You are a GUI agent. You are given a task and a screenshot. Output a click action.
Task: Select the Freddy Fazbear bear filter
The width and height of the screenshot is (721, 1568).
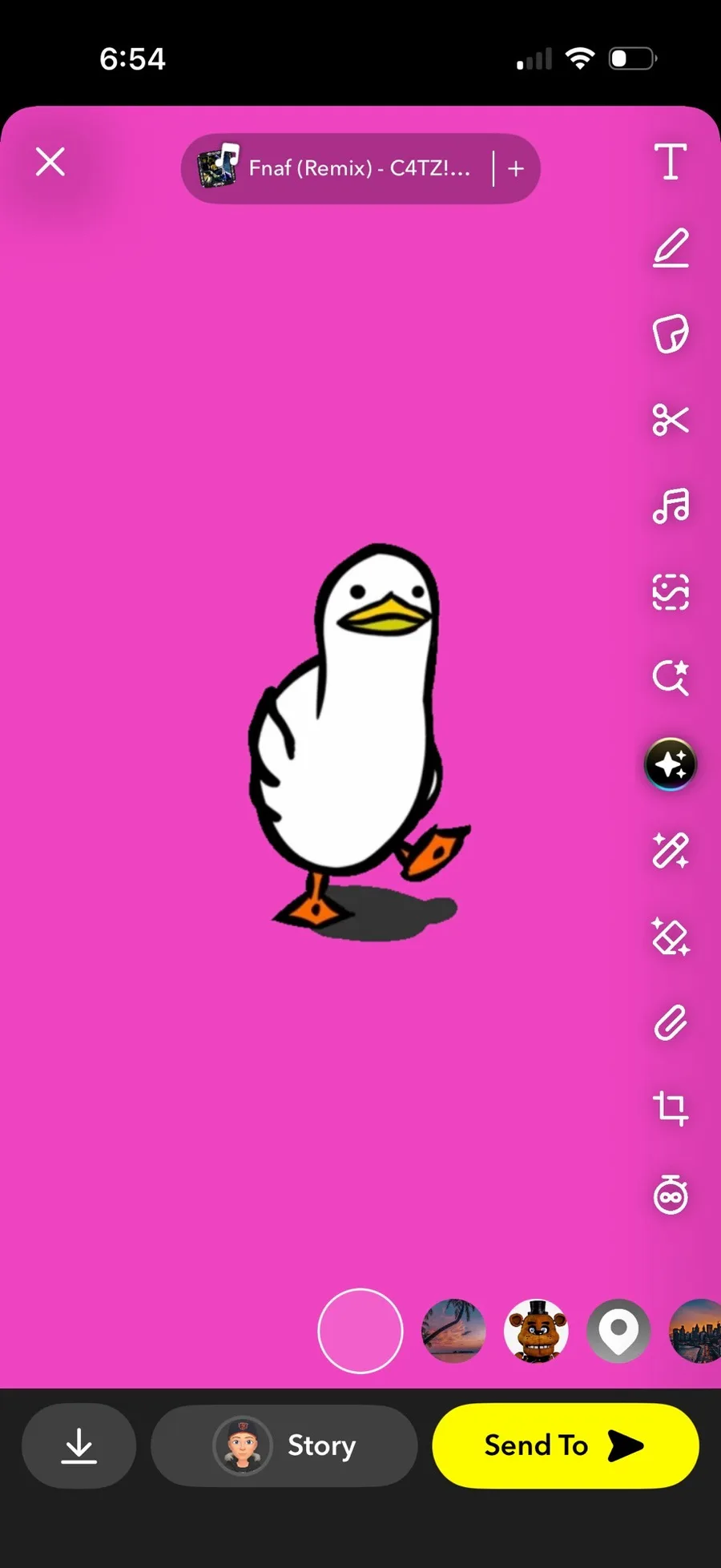tap(536, 1331)
